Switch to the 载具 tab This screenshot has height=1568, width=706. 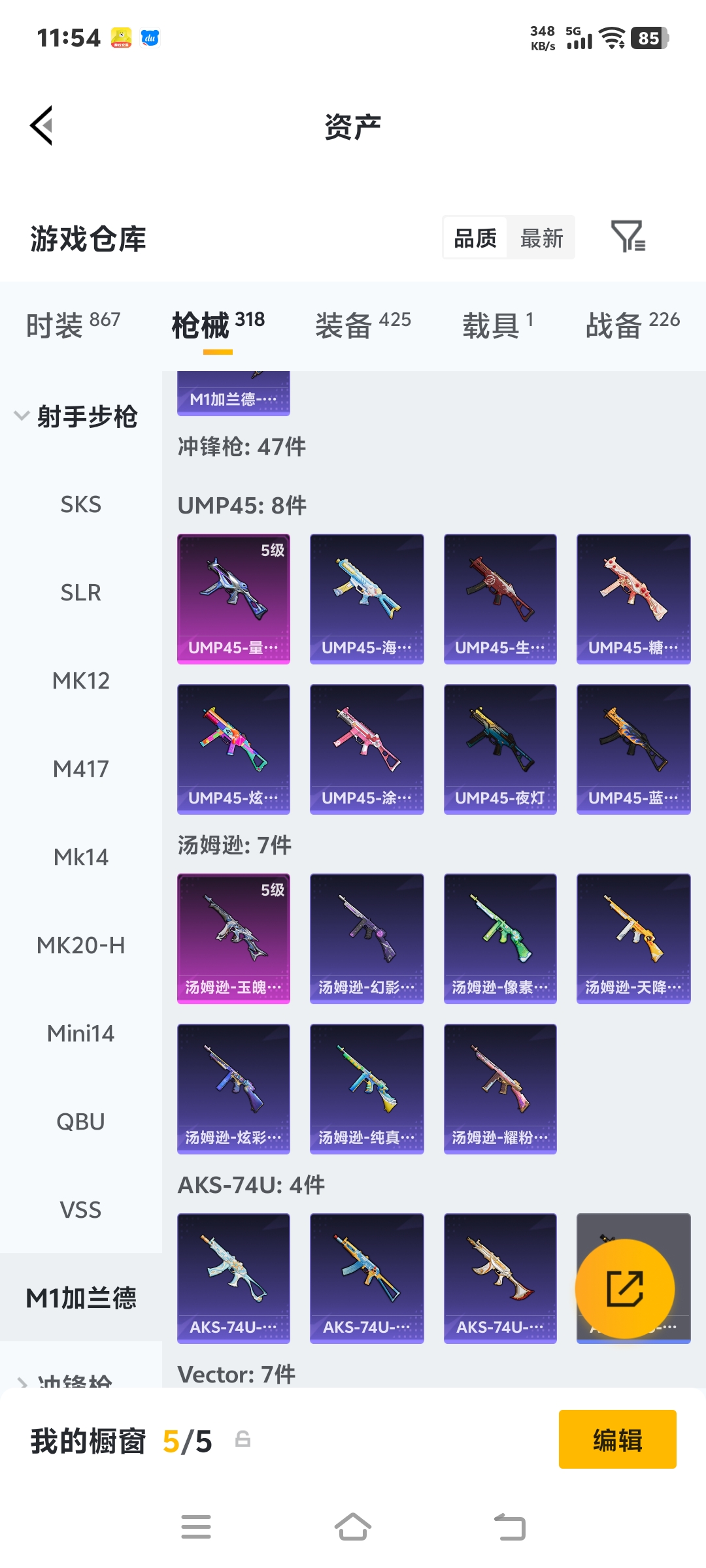tap(498, 324)
